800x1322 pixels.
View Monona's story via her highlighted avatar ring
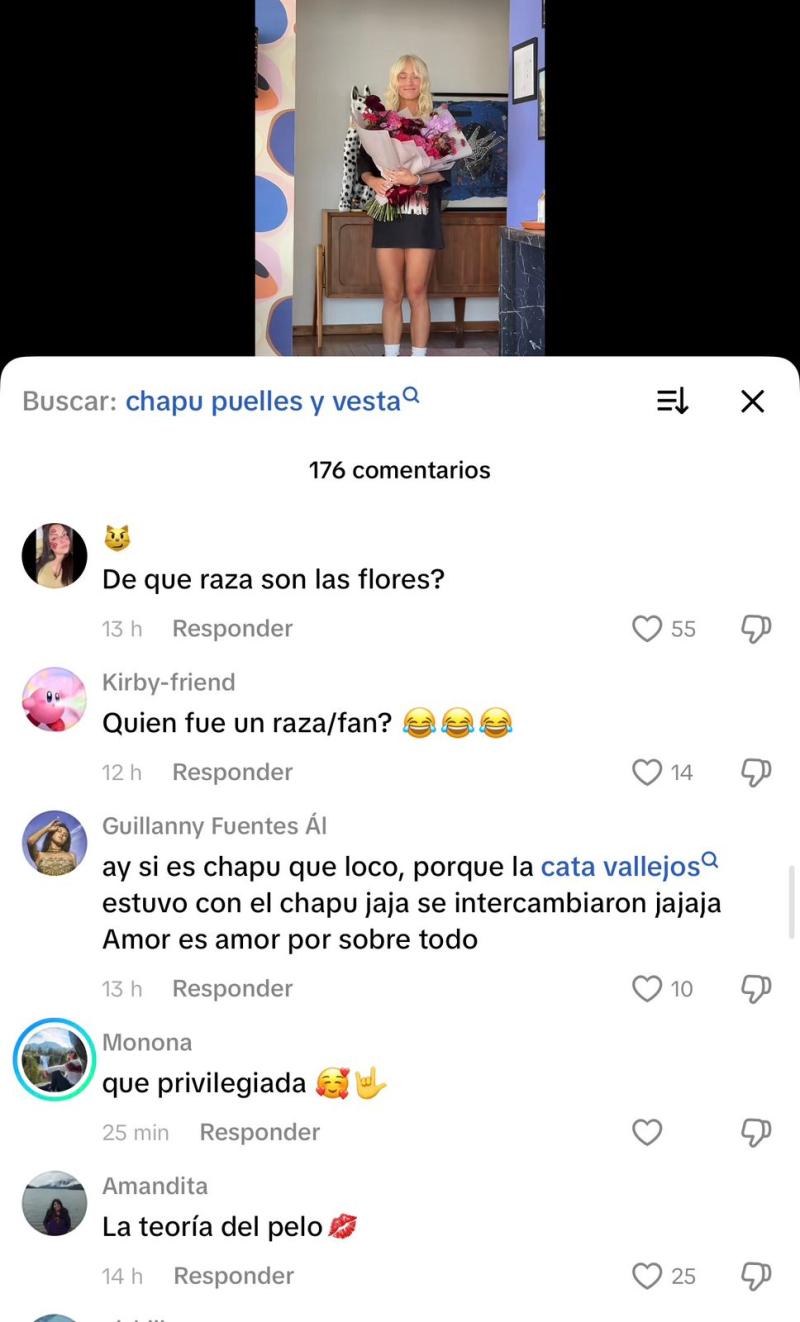[x=55, y=1059]
